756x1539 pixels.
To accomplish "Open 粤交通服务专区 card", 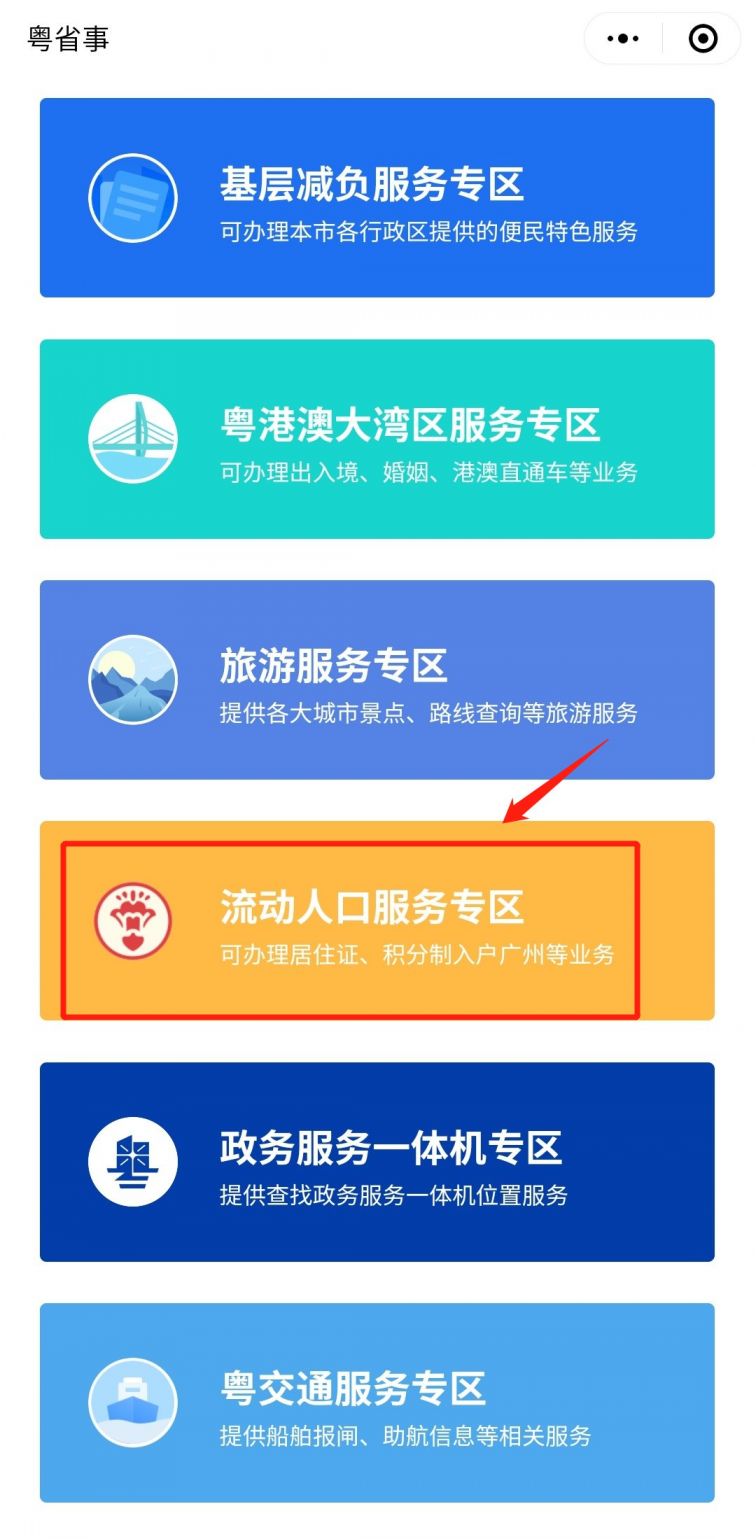I will pos(377,1403).
